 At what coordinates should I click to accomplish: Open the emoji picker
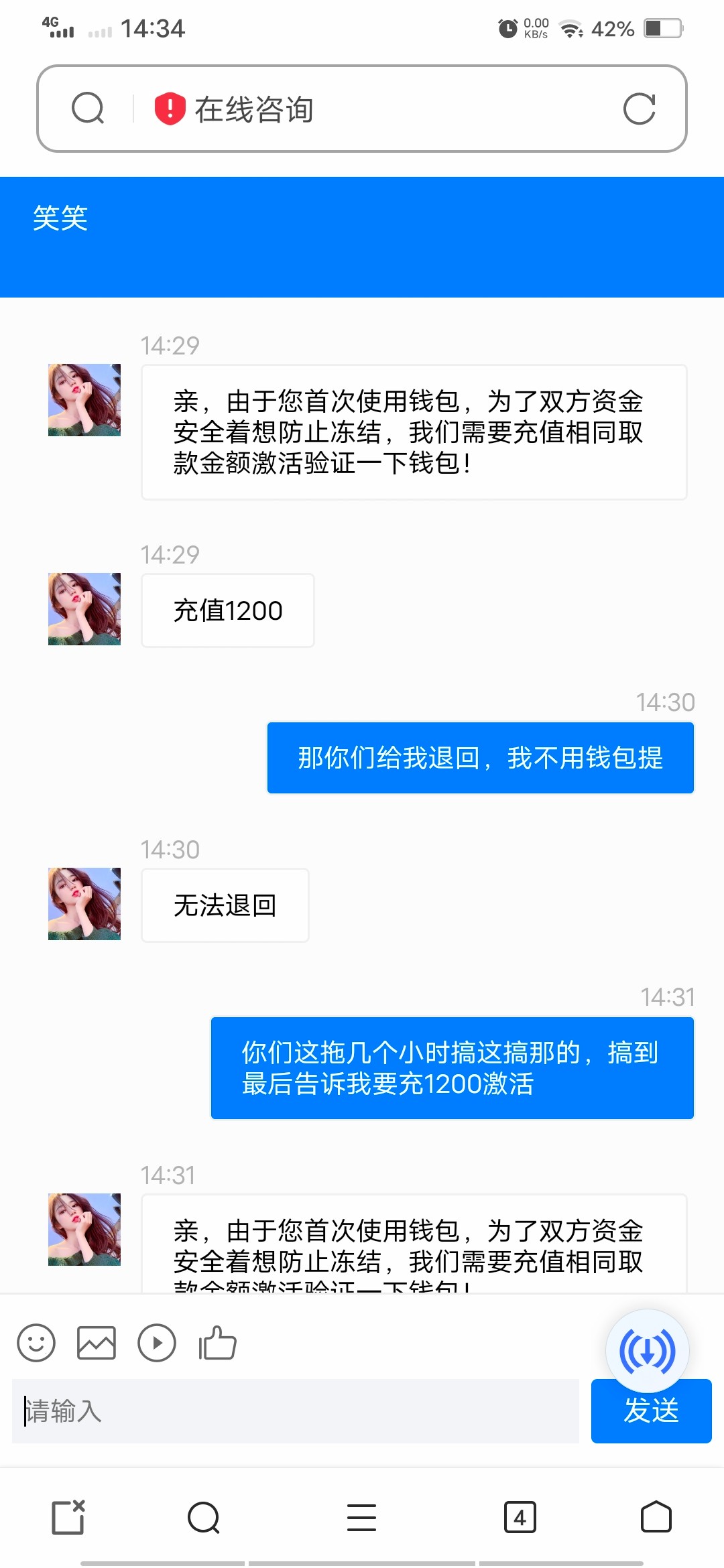(36, 1343)
